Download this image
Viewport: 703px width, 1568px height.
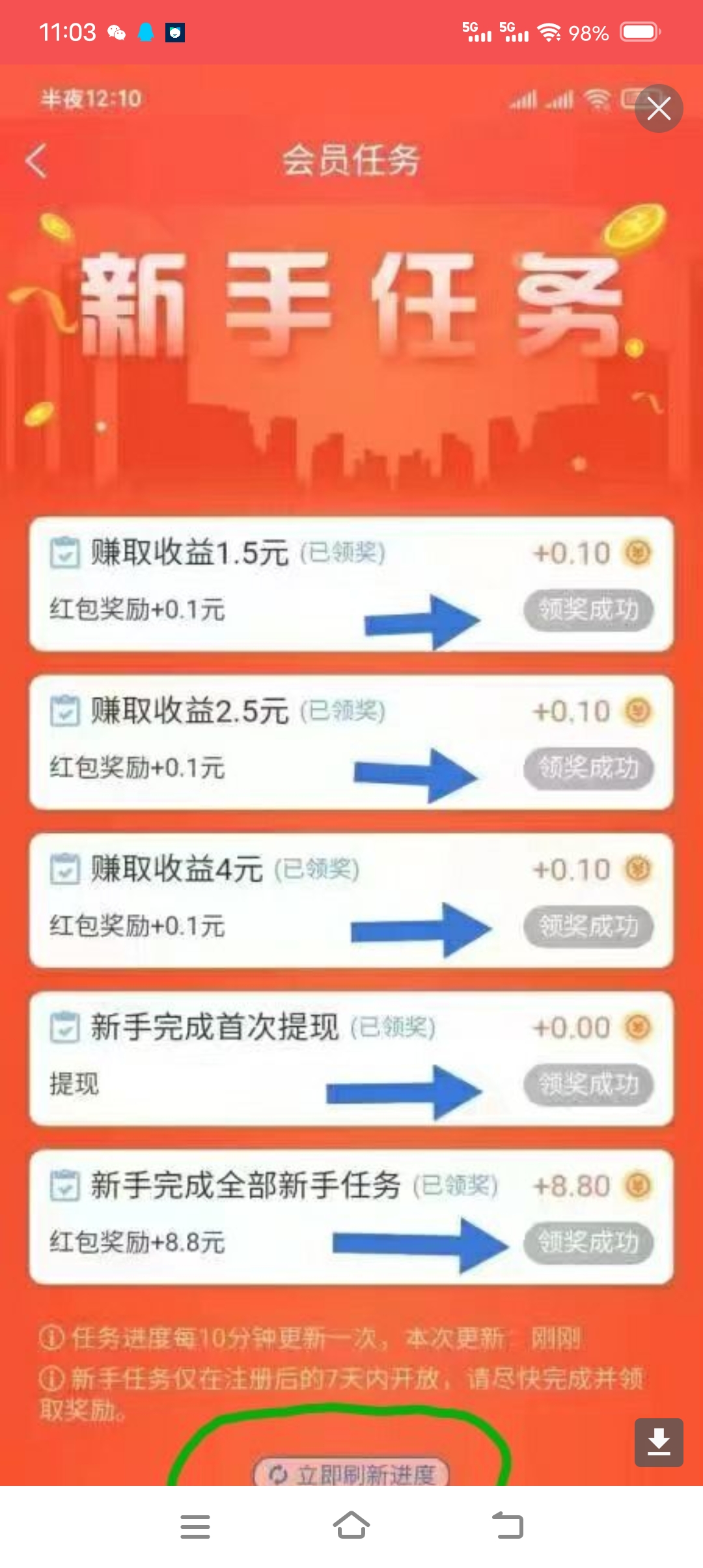(x=659, y=1442)
